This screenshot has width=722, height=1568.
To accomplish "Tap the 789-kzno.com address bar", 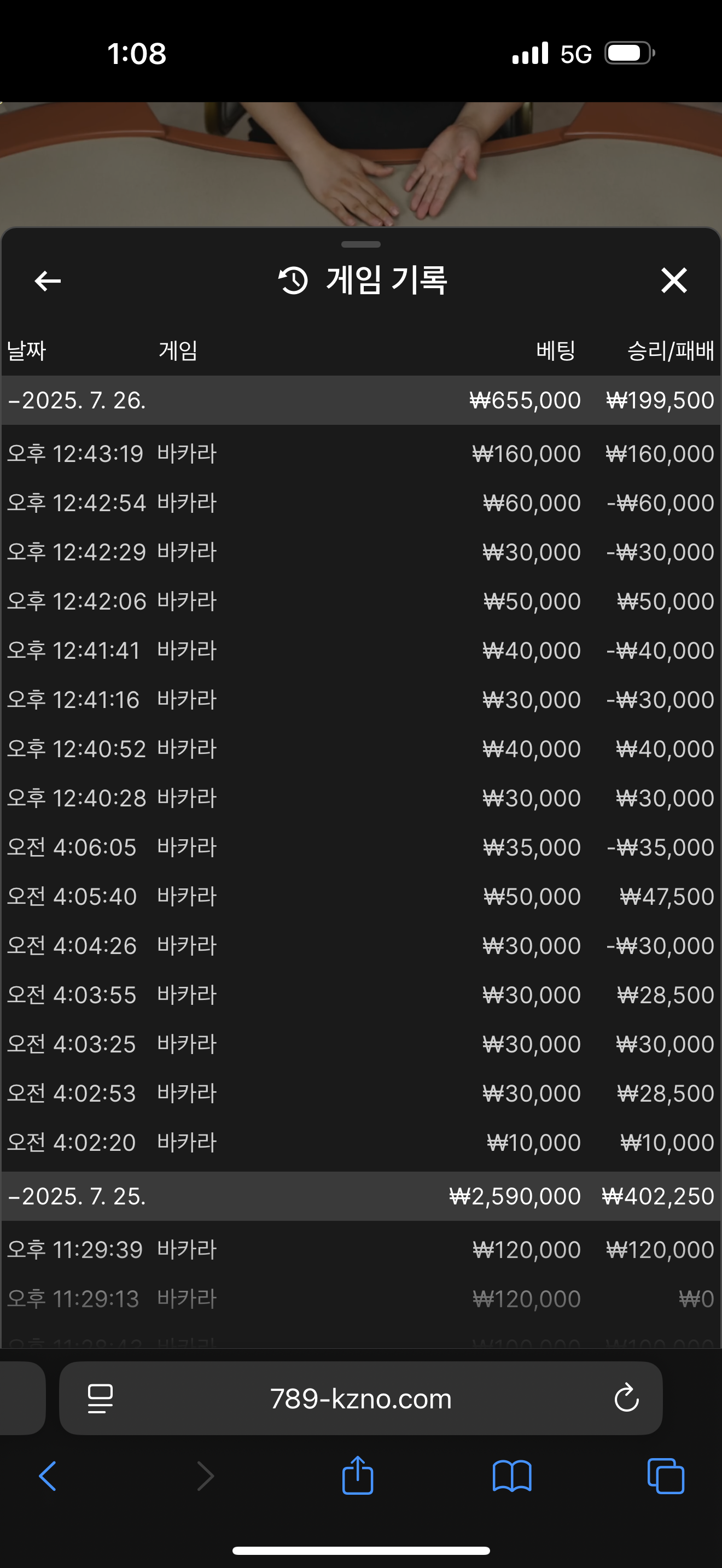I will pos(360,1398).
